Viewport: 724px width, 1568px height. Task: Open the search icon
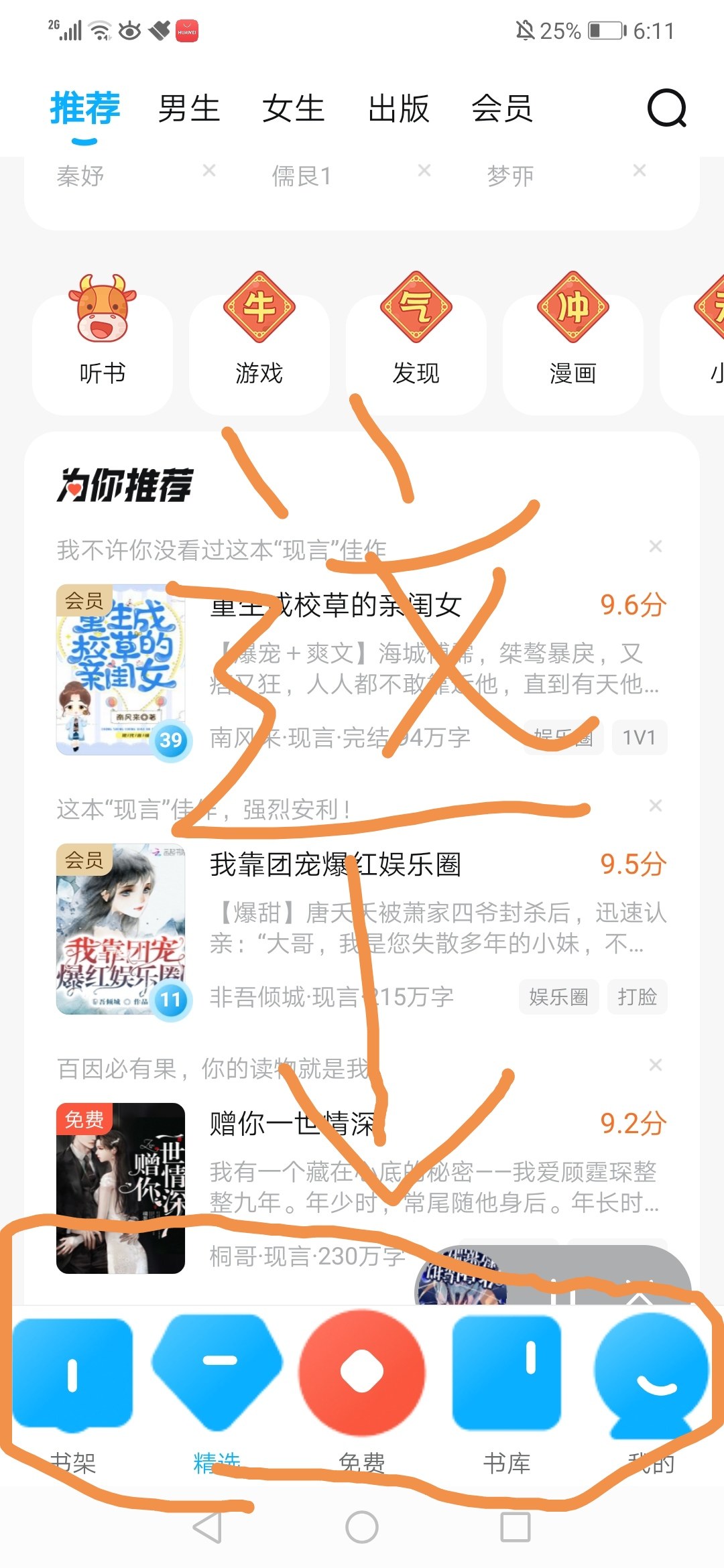point(667,109)
